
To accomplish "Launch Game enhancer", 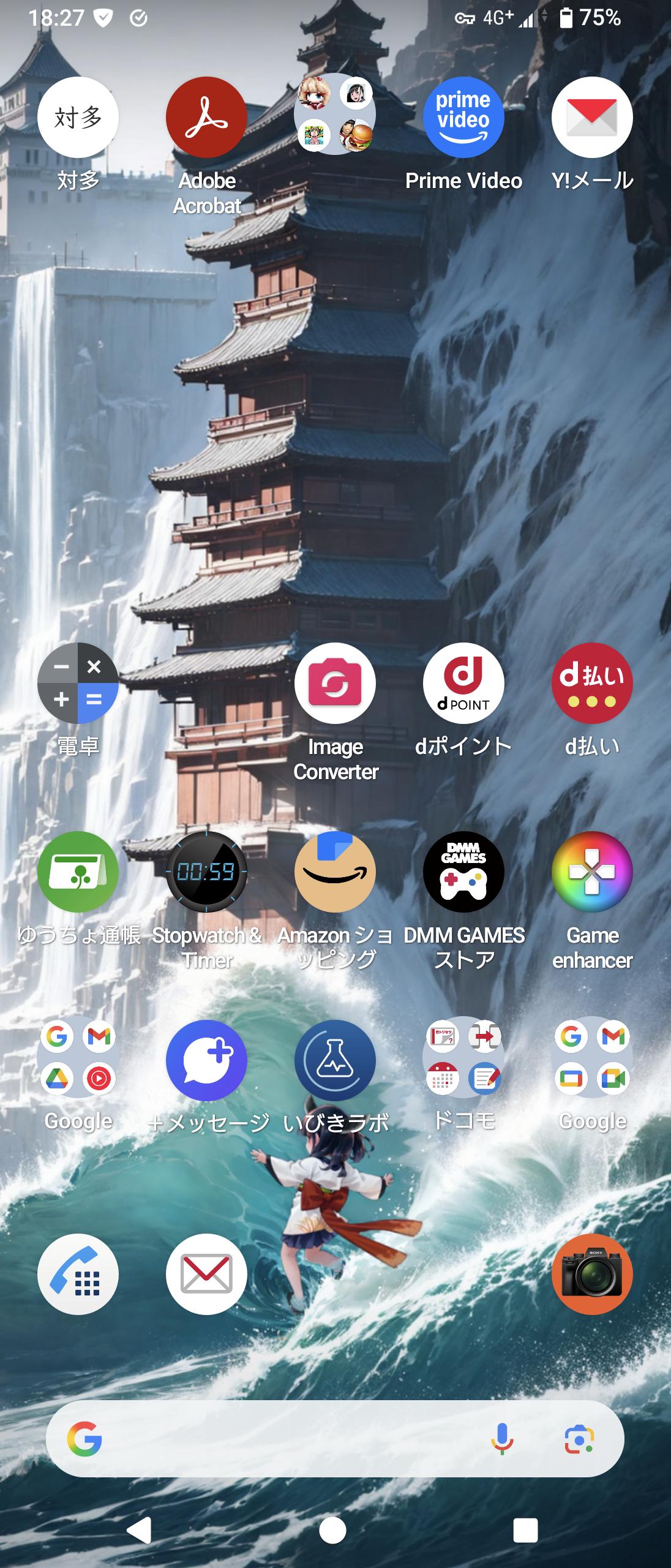I will pyautogui.click(x=592, y=872).
